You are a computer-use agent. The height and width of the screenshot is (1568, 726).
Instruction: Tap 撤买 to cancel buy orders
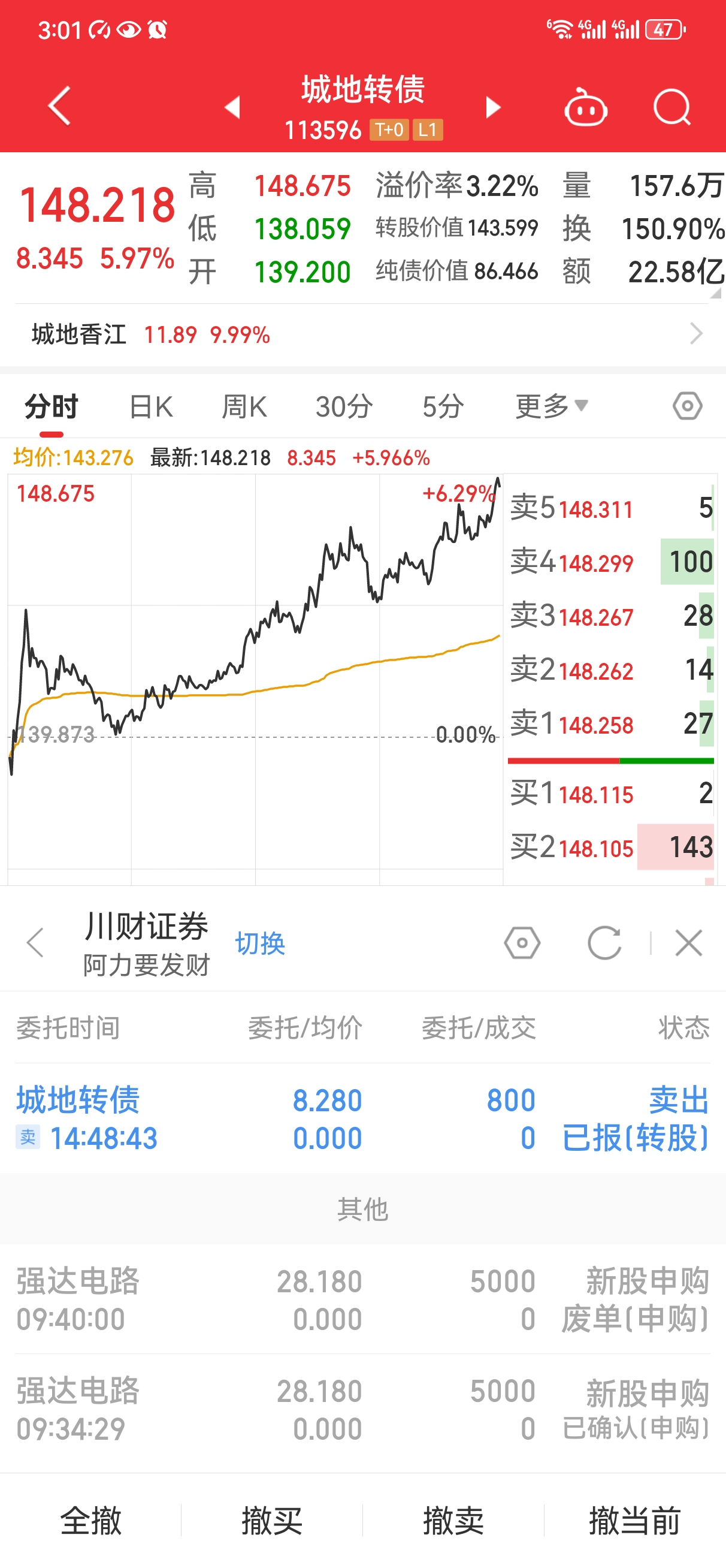(x=272, y=1521)
